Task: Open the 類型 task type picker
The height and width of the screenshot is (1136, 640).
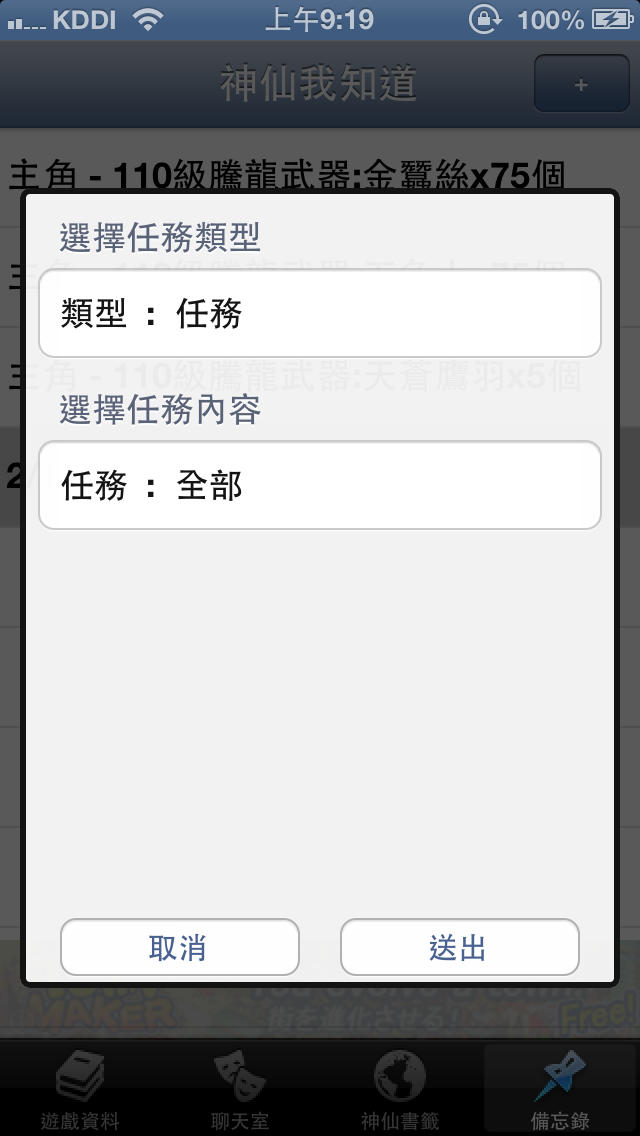Action: coord(320,314)
